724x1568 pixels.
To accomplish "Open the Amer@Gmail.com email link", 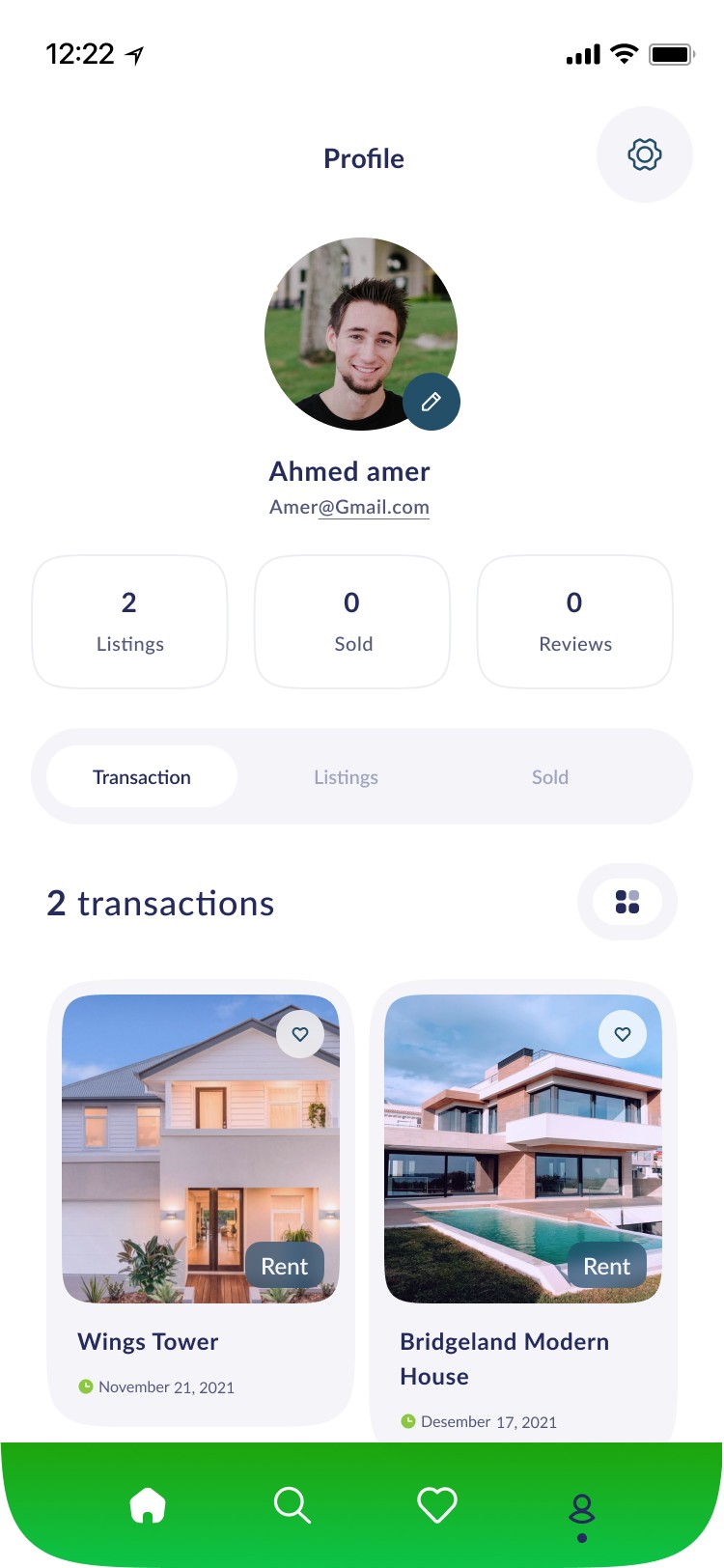I will click(x=349, y=507).
